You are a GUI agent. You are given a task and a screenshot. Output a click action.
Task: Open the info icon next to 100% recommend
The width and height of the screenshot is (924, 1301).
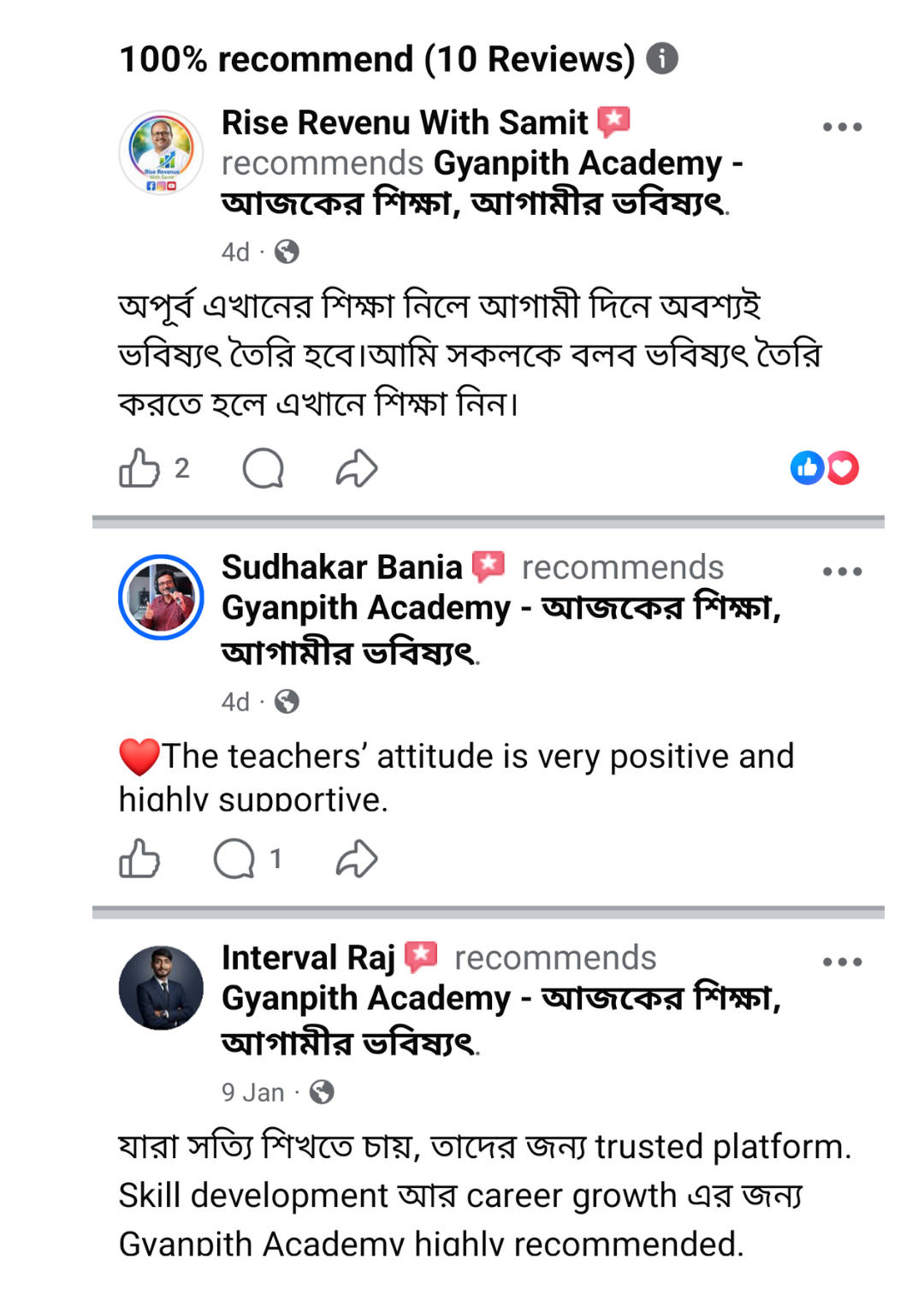(661, 59)
